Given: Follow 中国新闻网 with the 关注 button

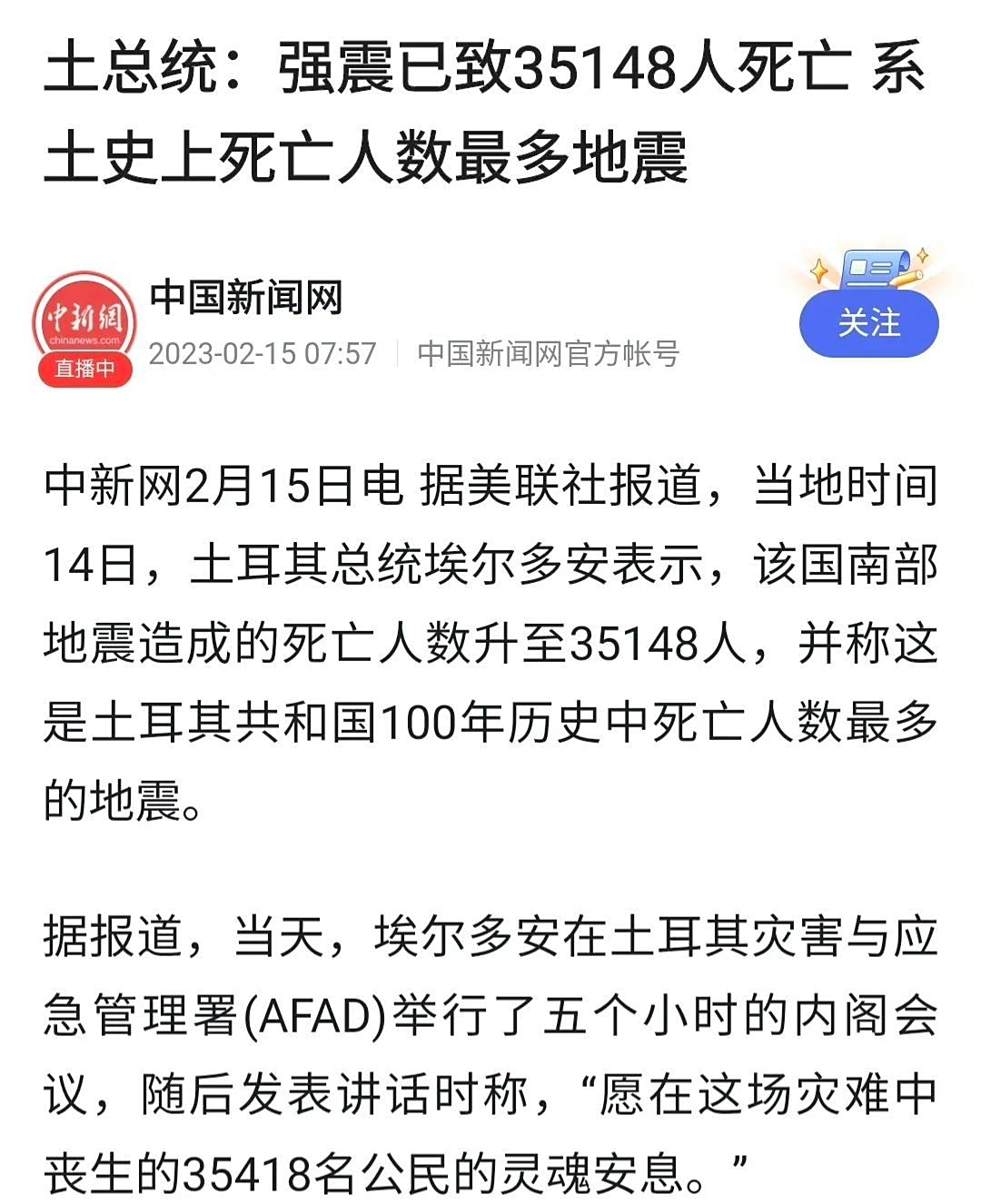Looking at the screenshot, I should pyautogui.click(x=868, y=324).
